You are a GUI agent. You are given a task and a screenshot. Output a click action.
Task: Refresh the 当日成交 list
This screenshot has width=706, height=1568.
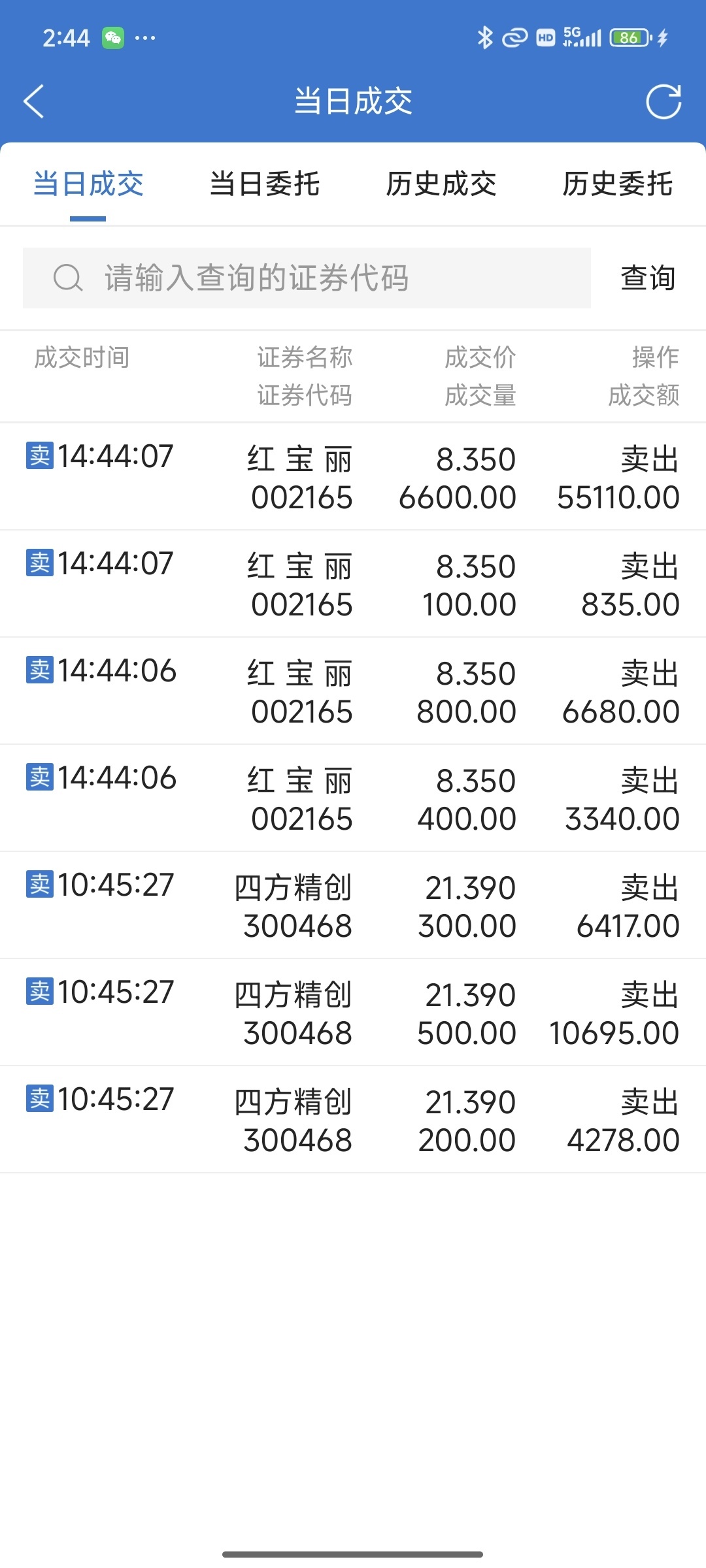click(664, 102)
